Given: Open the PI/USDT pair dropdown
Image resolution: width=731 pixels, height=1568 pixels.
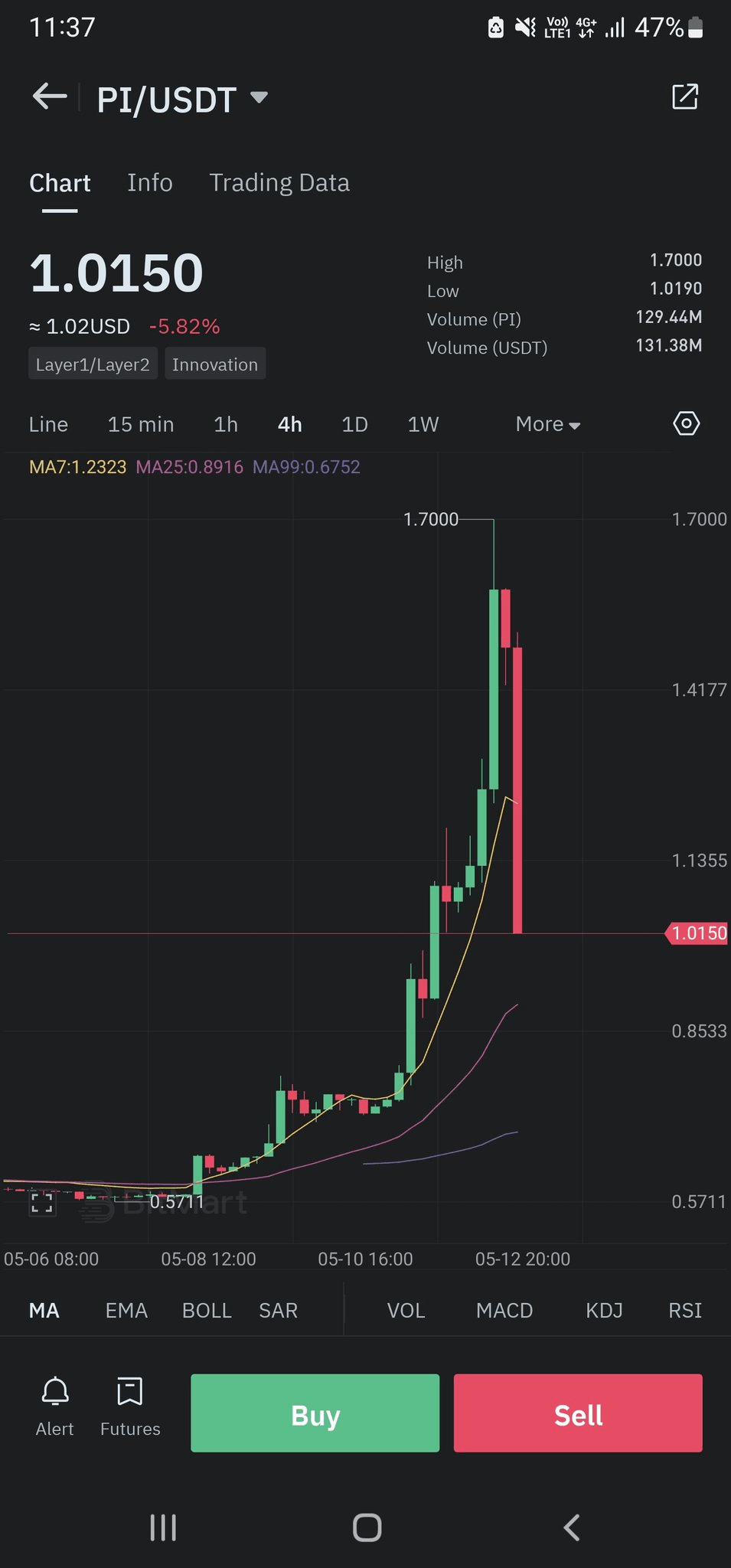Looking at the screenshot, I should (182, 100).
